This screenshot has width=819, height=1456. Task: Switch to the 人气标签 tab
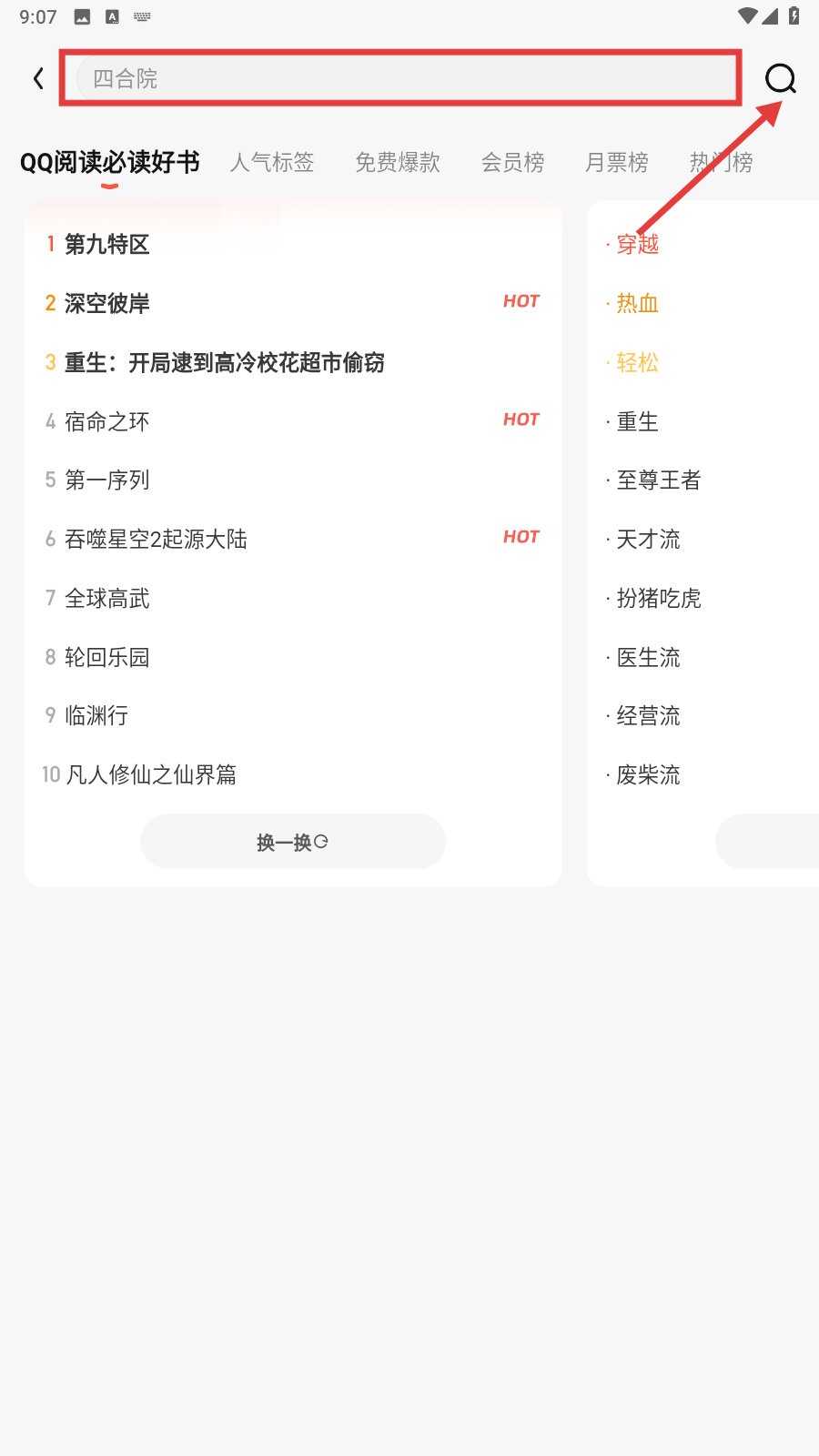[272, 162]
